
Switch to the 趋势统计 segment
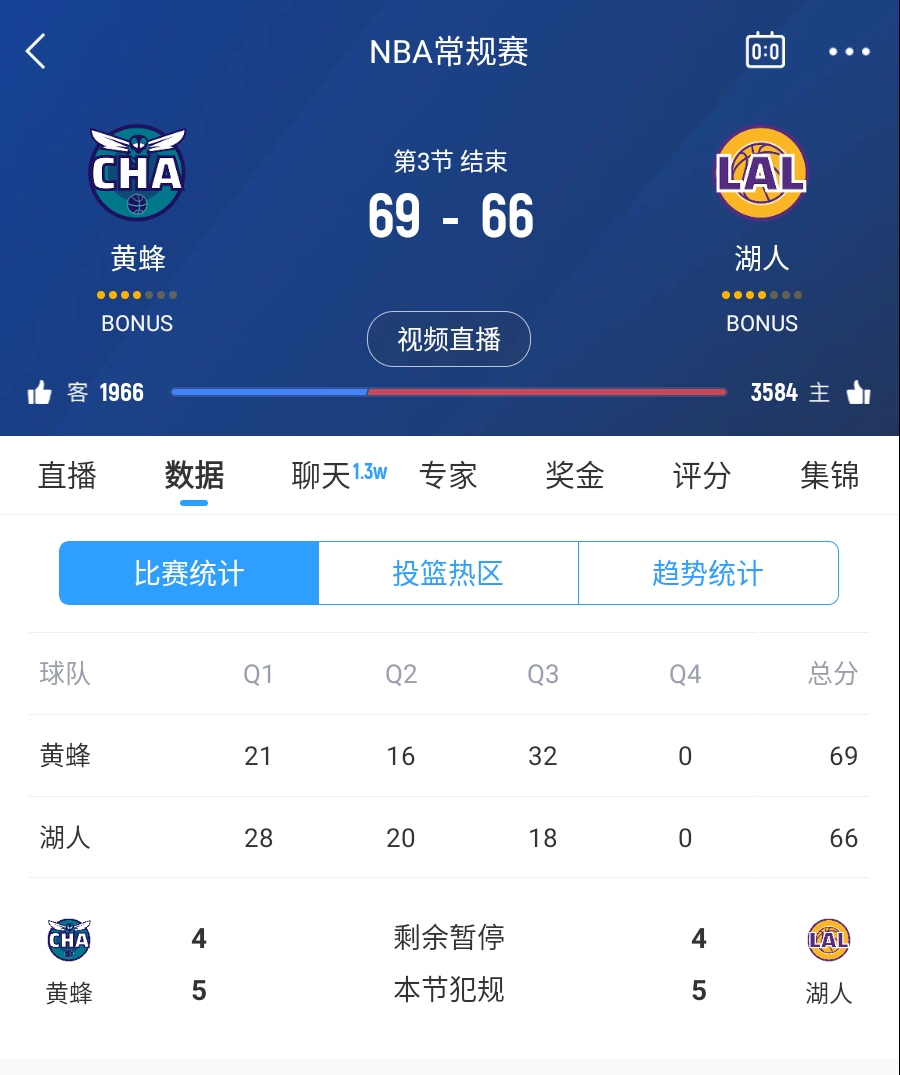(x=708, y=573)
